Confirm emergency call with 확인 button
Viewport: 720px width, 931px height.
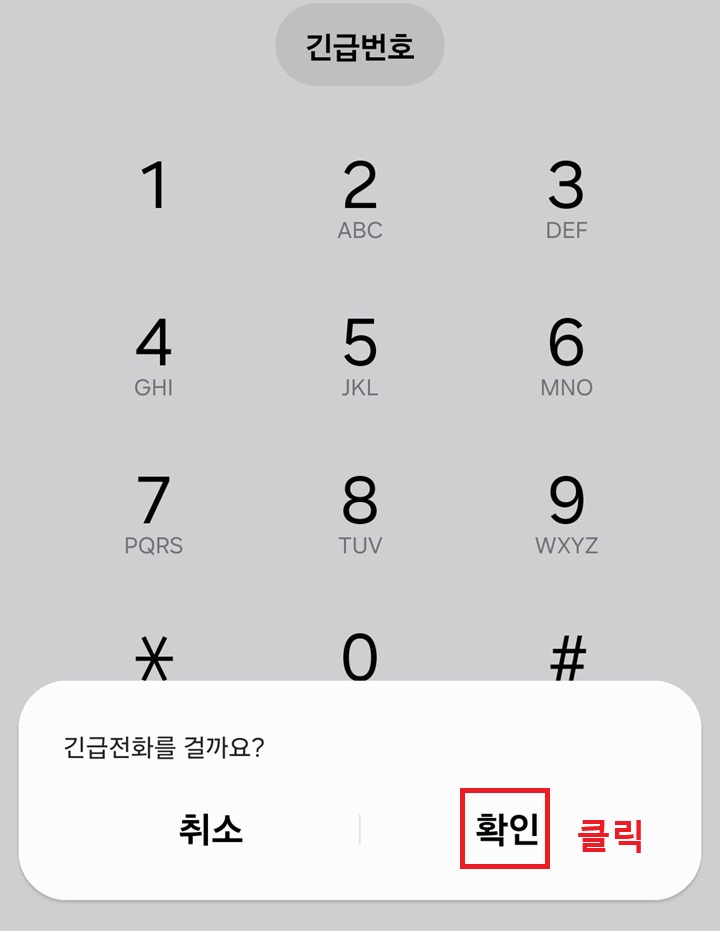504,829
